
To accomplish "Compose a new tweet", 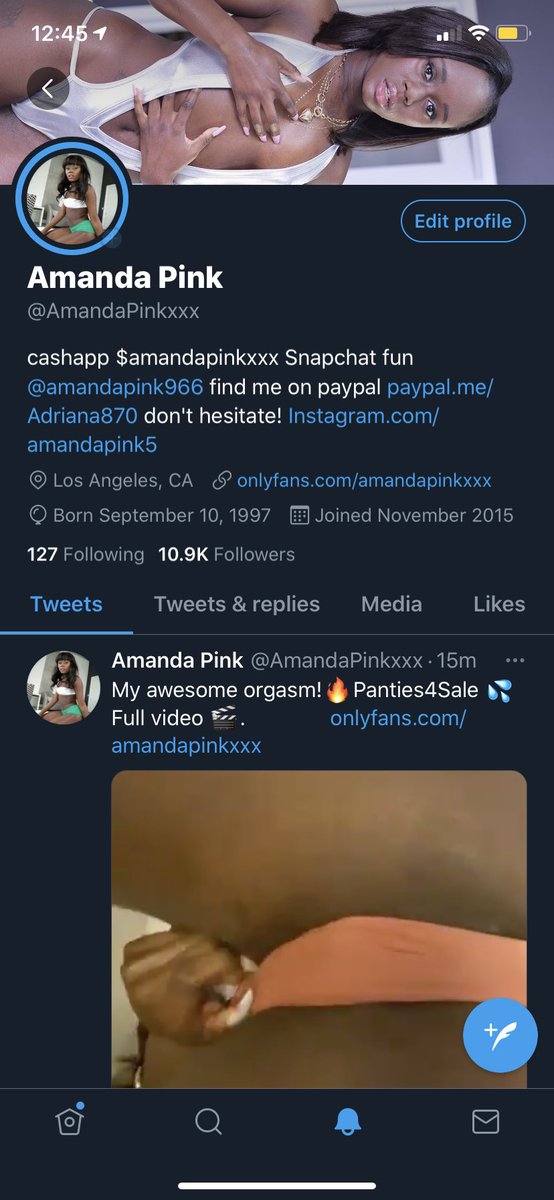I will (500, 1035).
